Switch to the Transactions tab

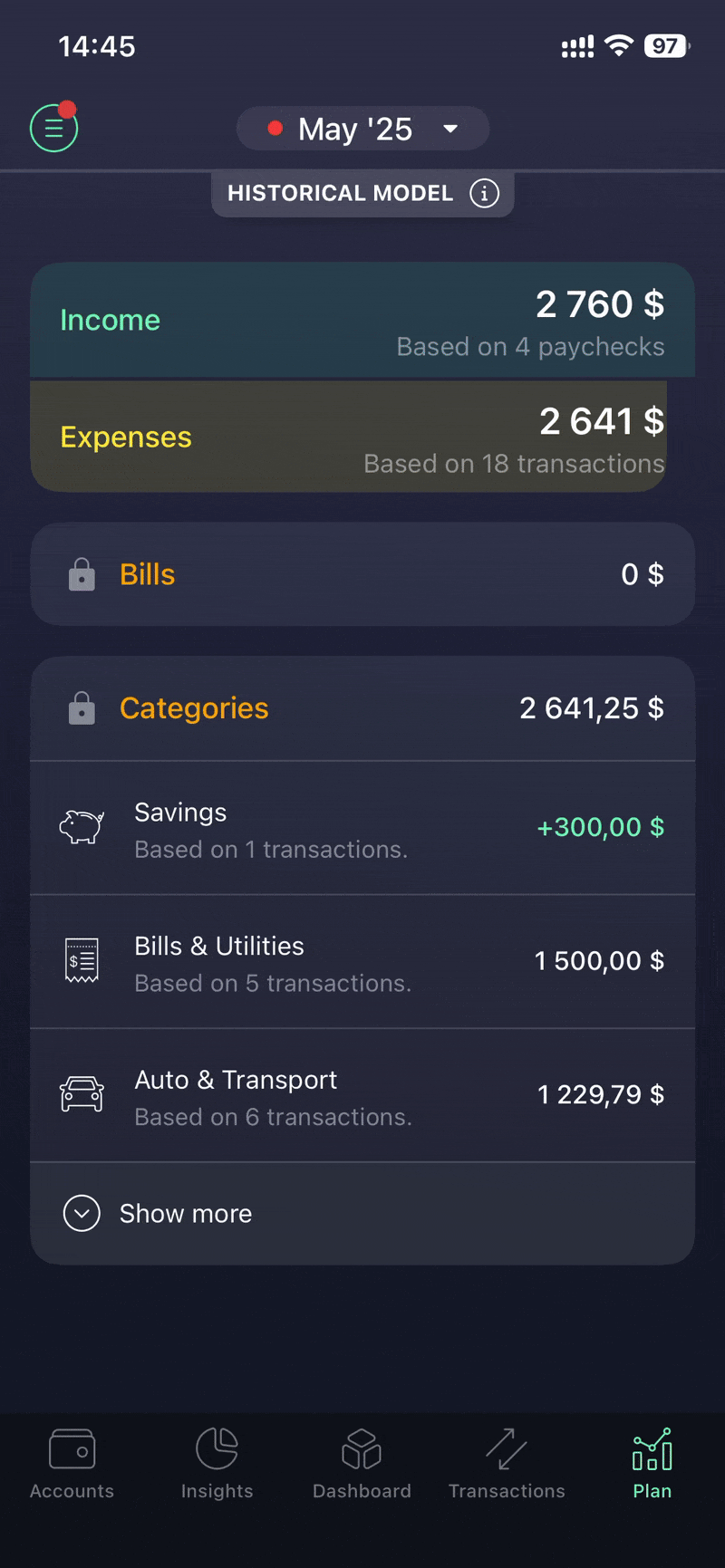tap(507, 1464)
